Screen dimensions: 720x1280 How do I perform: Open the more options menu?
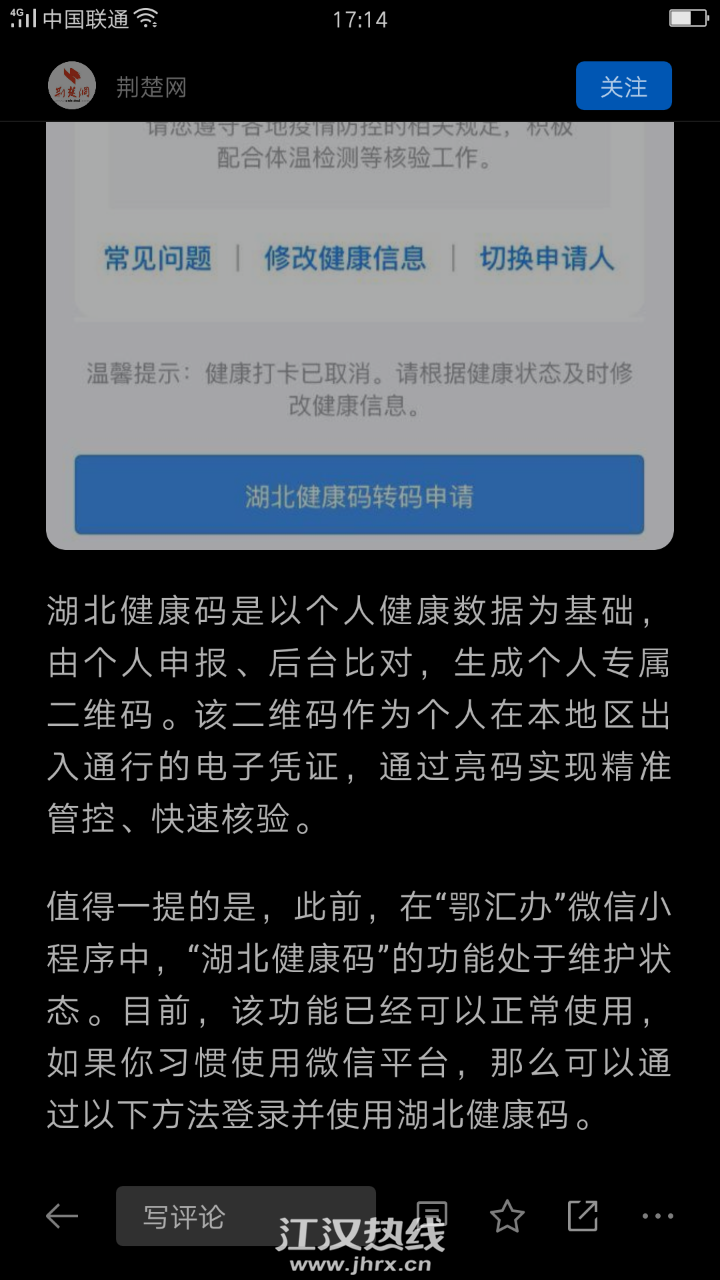point(657,1216)
